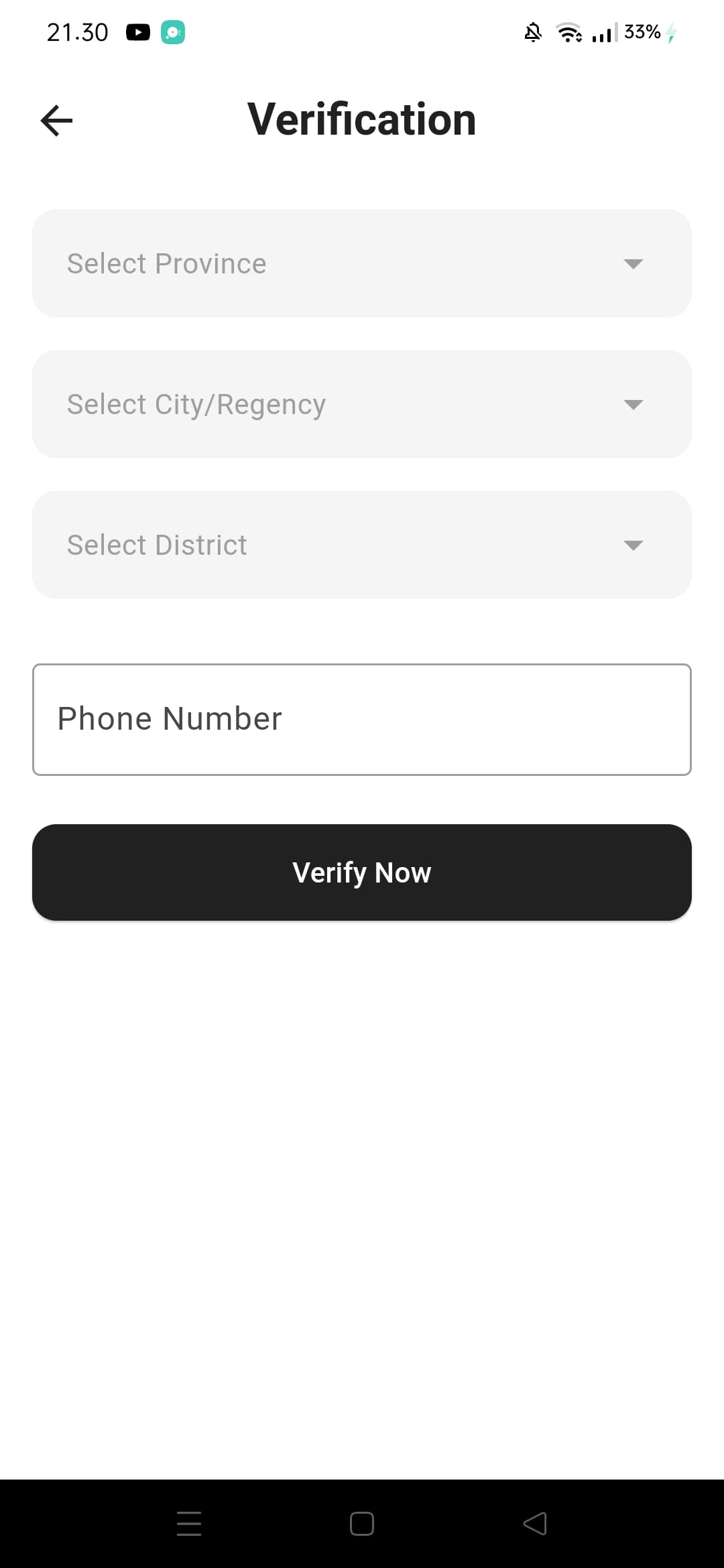Tap the cellular signal strength icon
724x1568 pixels.
(x=600, y=31)
